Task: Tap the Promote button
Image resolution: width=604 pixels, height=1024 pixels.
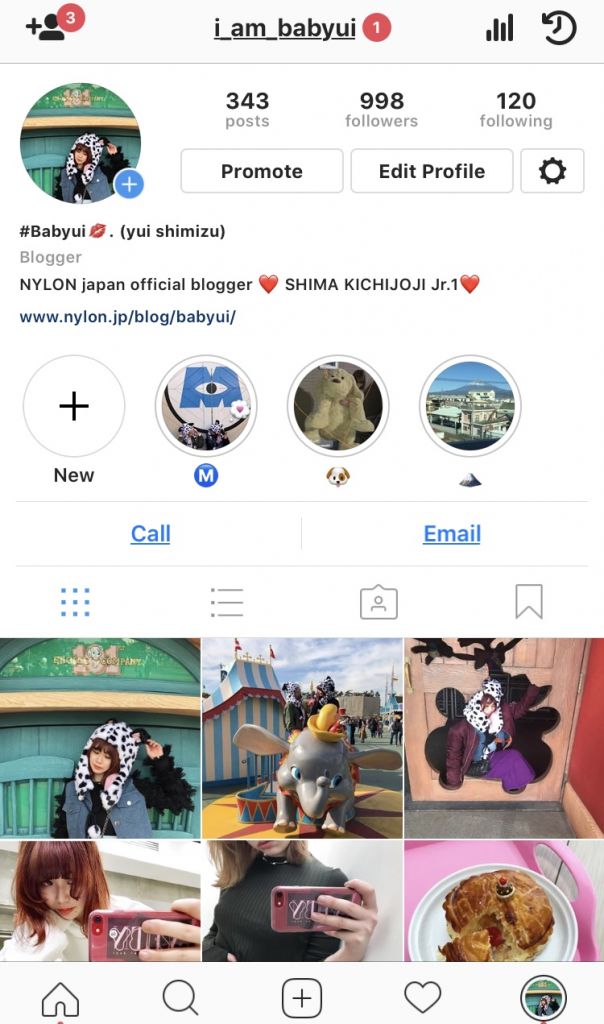Action: click(261, 171)
